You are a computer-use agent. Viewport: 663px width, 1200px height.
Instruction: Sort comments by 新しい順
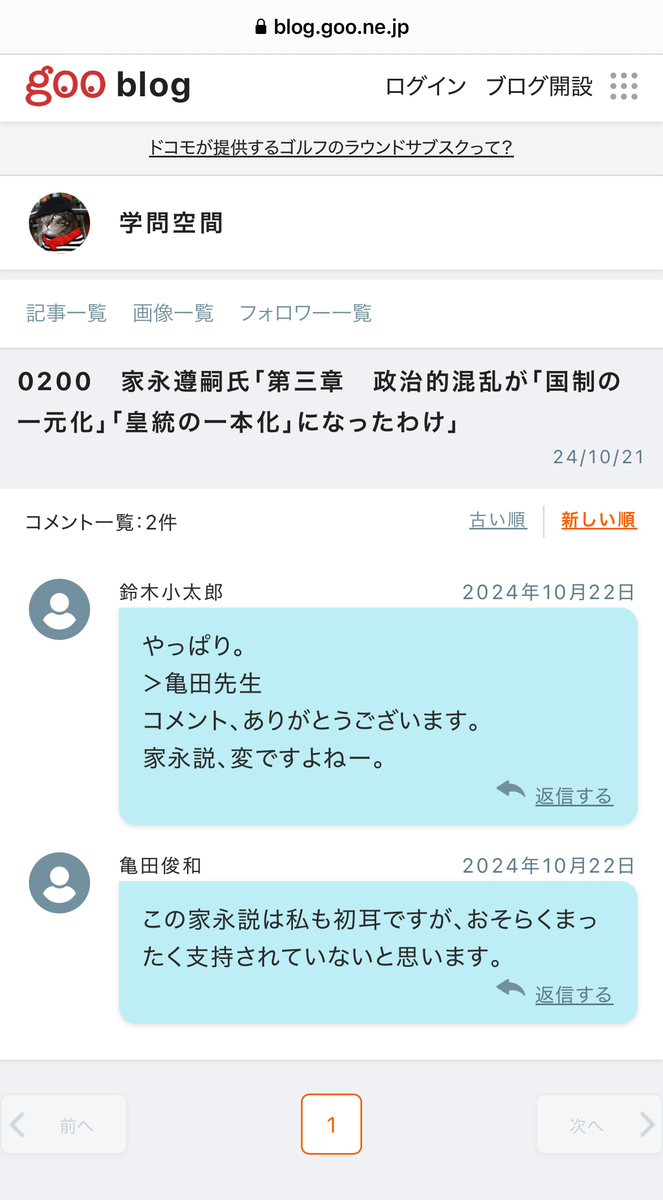tap(598, 521)
